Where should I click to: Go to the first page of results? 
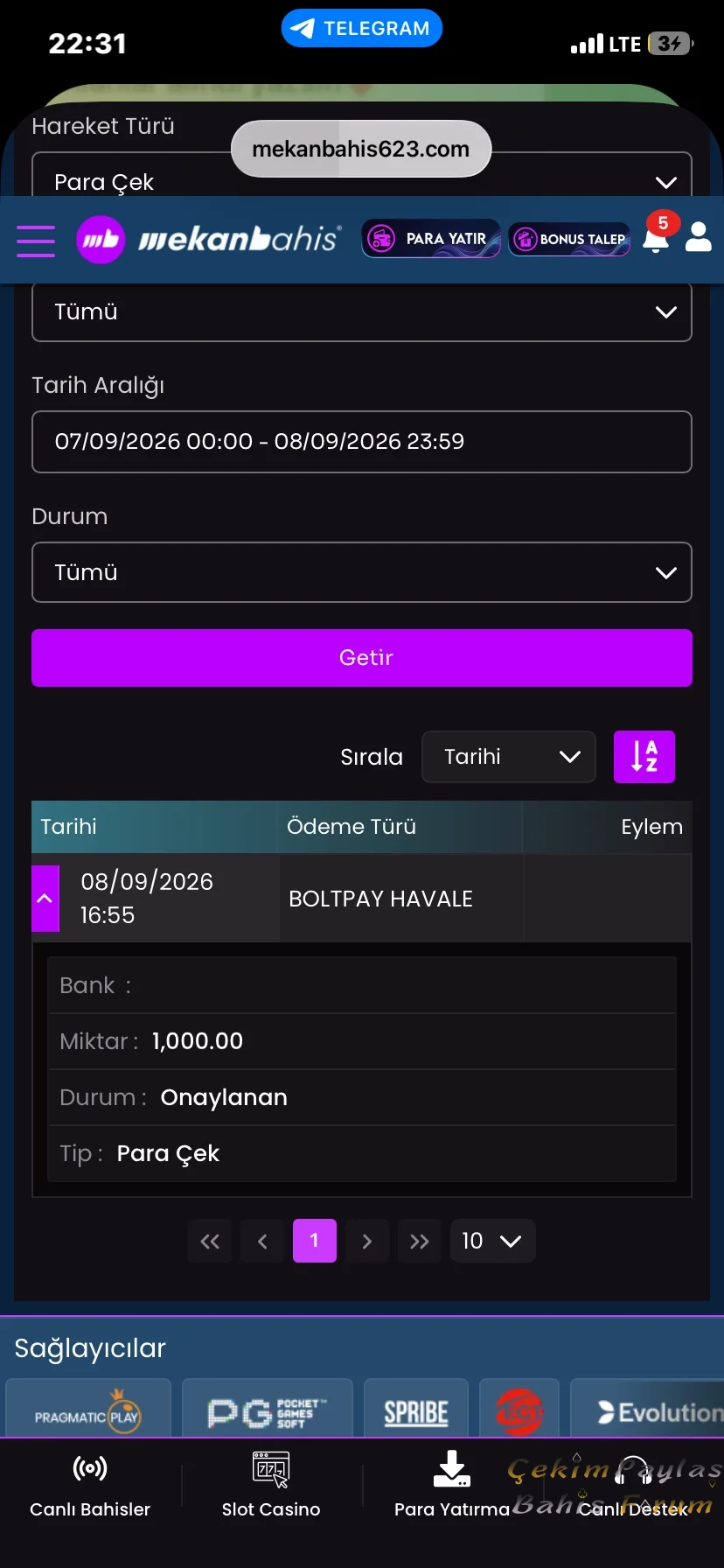[210, 1241]
